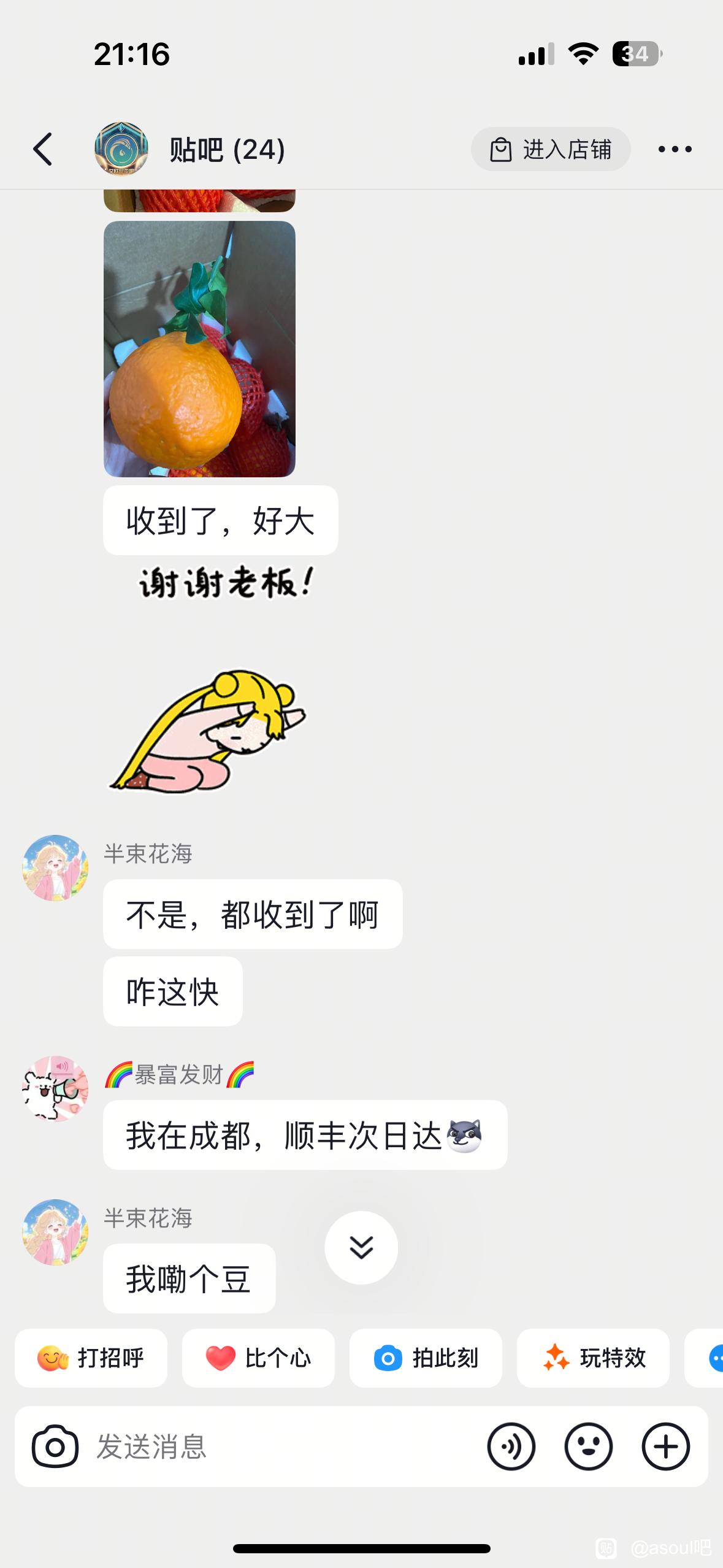723x1568 pixels.
Task: Select the 比个心 quick action
Action: click(258, 1358)
